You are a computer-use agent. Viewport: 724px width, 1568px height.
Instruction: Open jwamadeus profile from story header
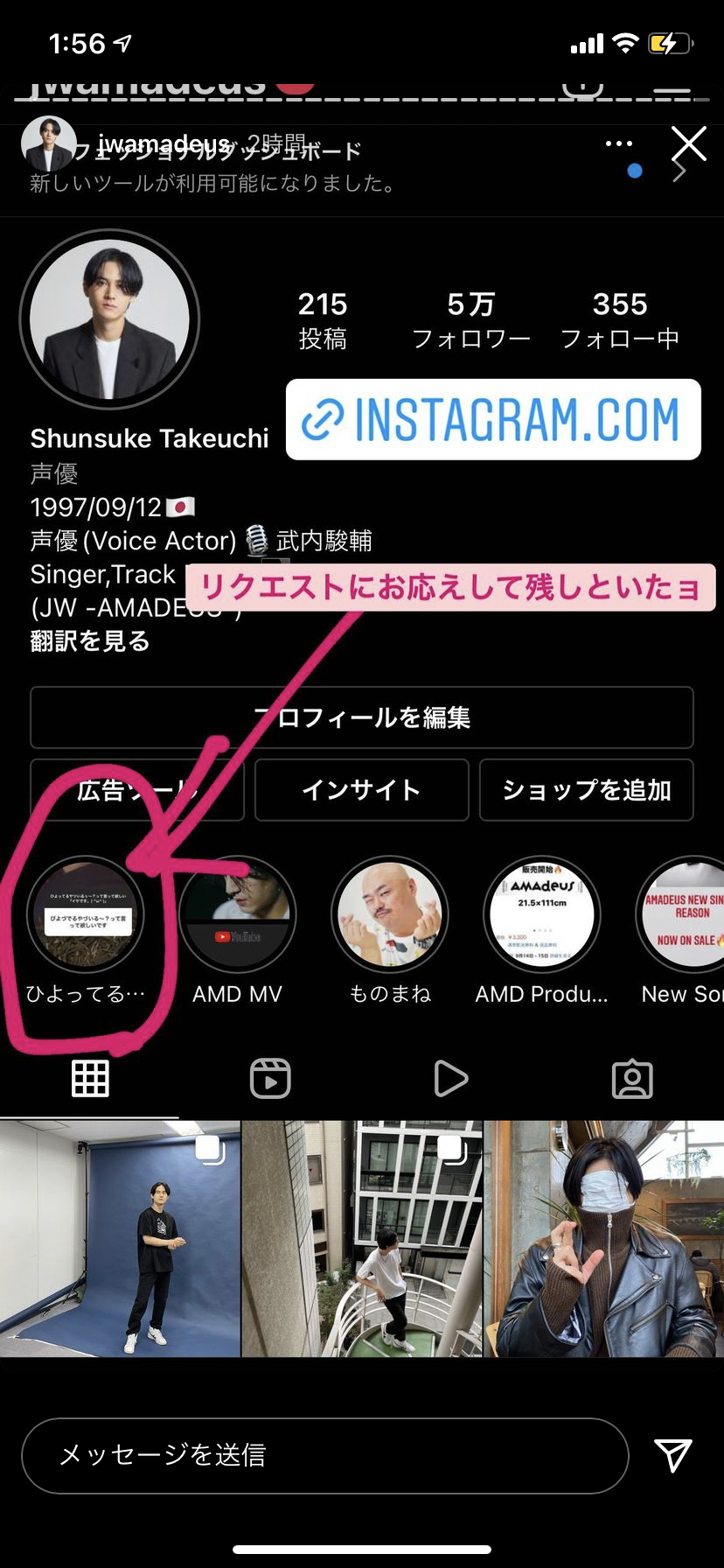click(164, 143)
